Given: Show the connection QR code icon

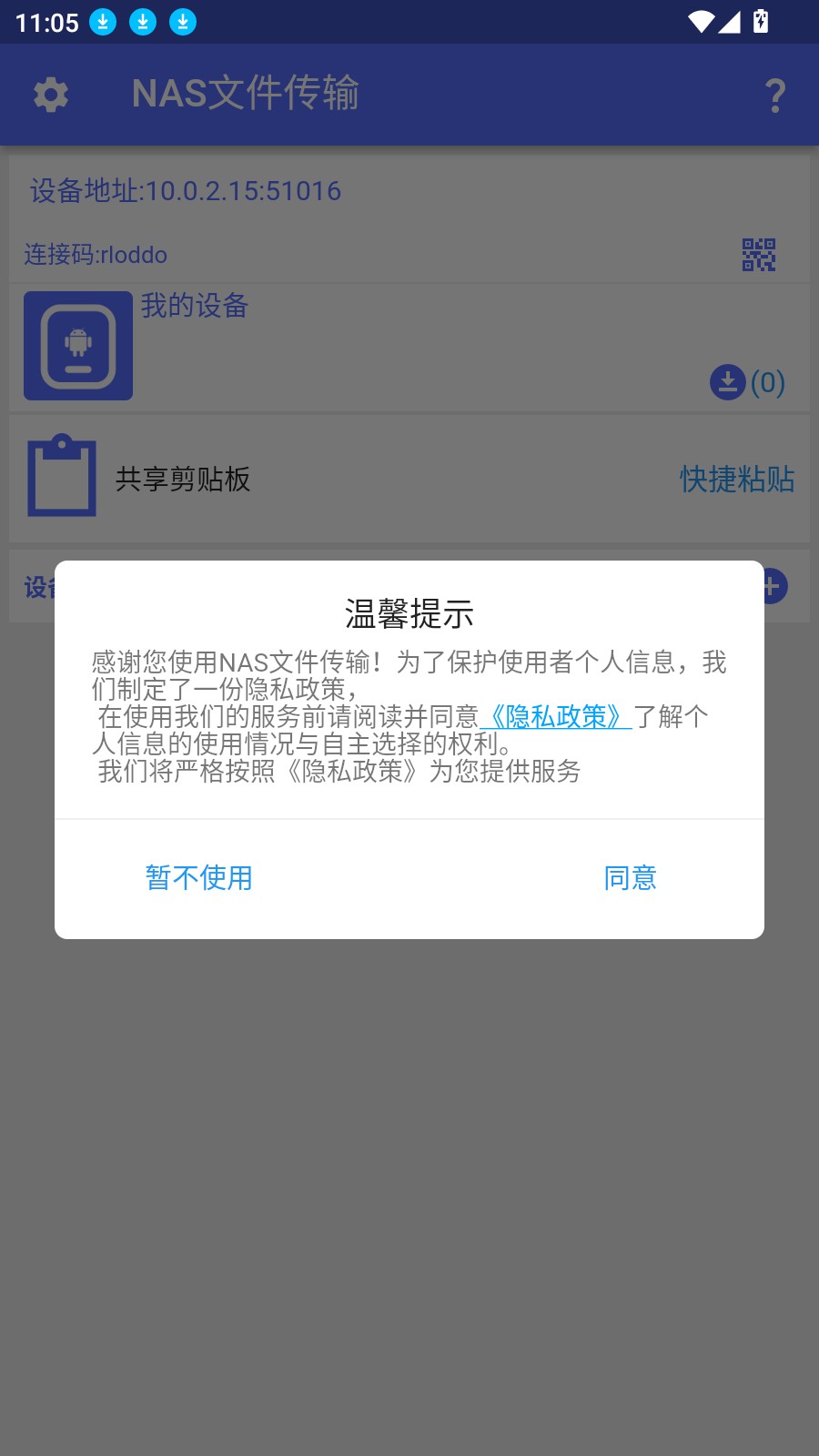Looking at the screenshot, I should [759, 255].
